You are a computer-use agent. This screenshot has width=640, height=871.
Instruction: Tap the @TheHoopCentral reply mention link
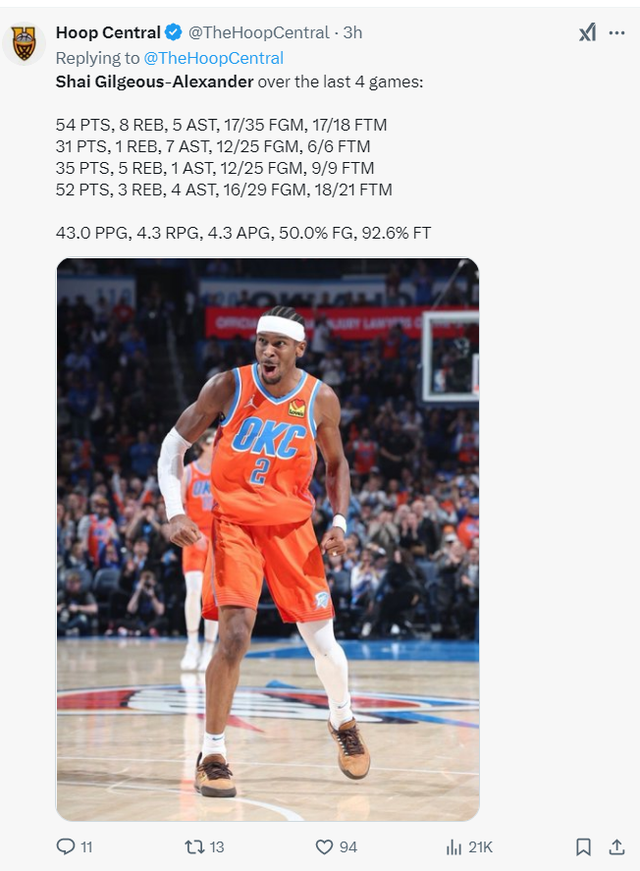[x=214, y=58]
